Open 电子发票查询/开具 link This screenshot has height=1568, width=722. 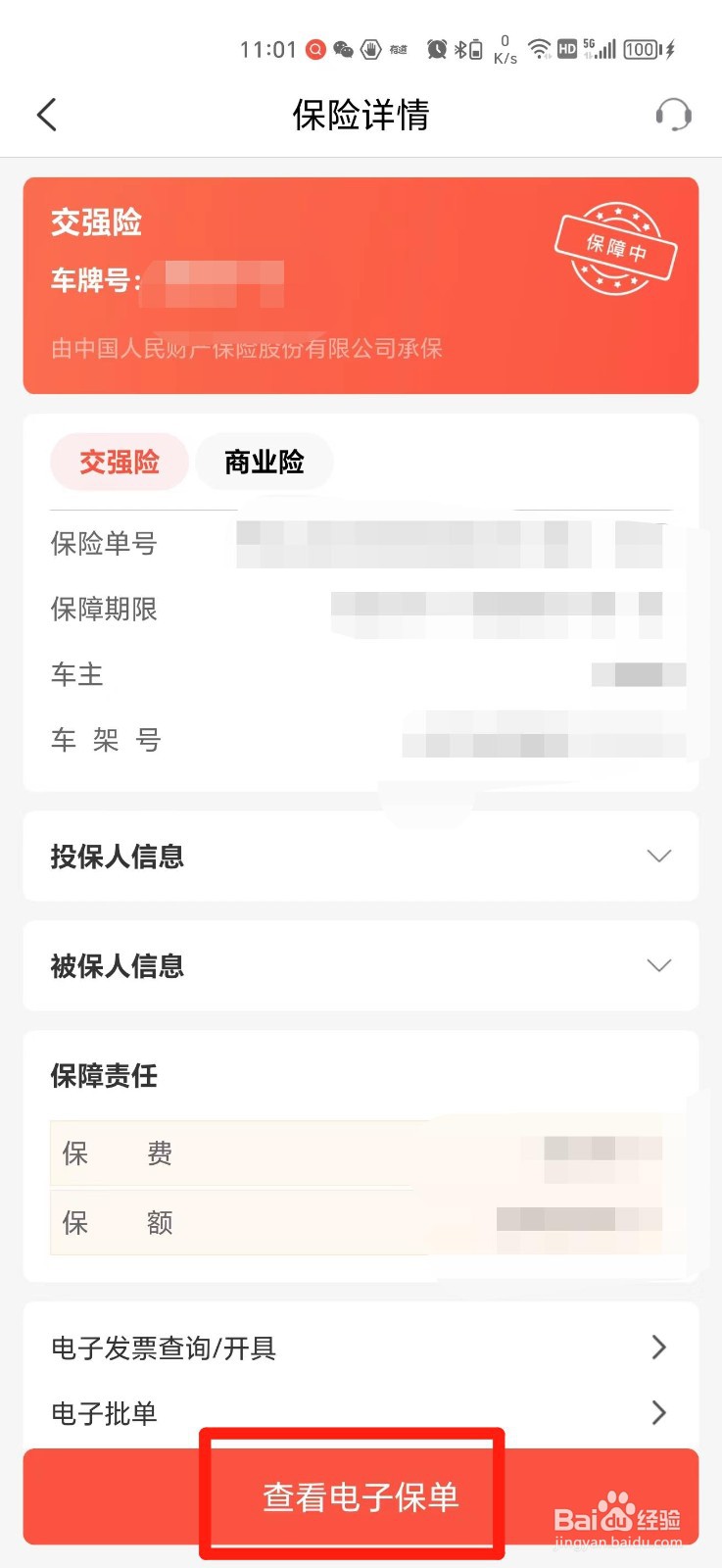(x=658, y=1347)
